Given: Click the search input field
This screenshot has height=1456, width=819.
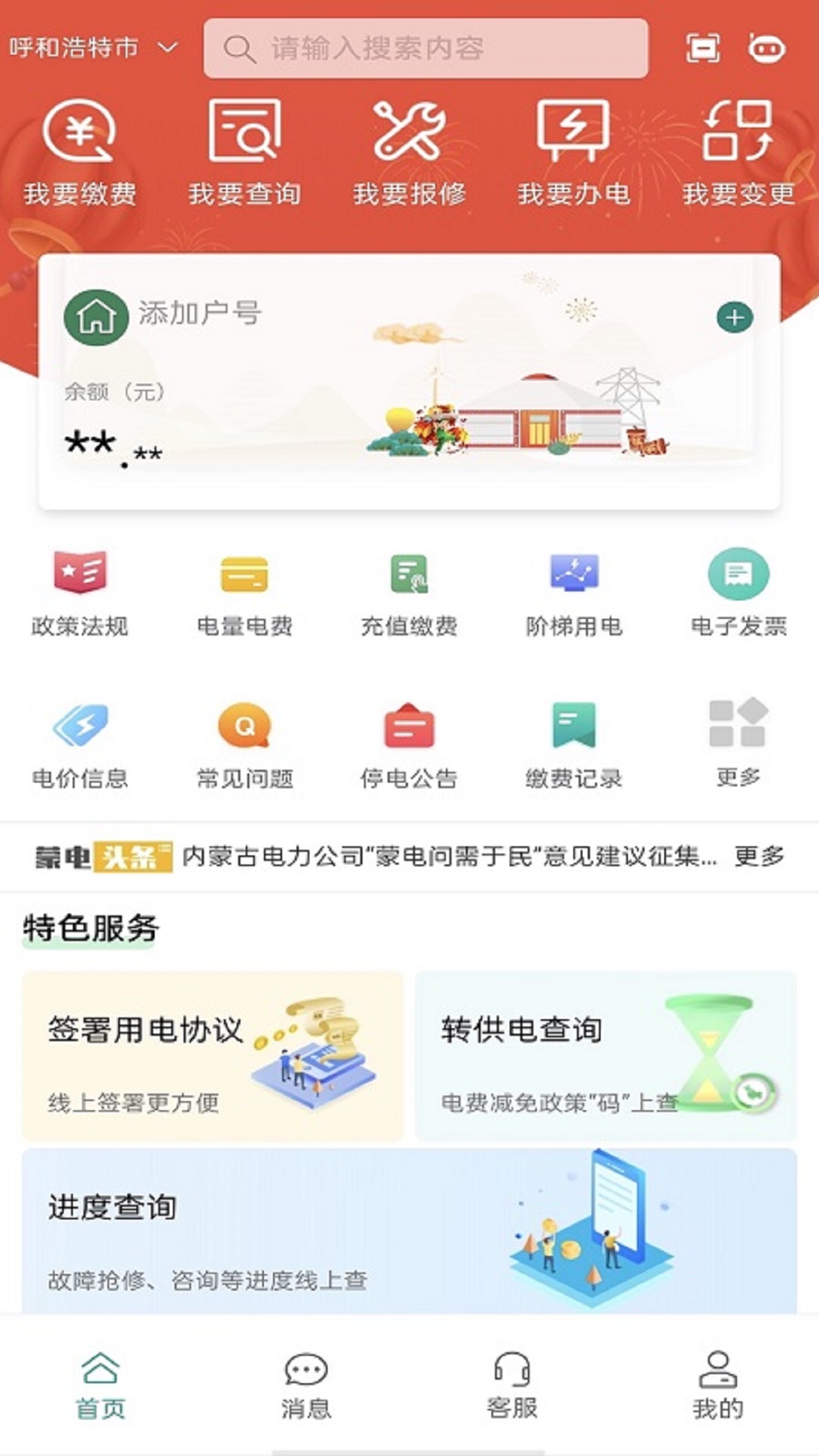Looking at the screenshot, I should click(x=425, y=47).
